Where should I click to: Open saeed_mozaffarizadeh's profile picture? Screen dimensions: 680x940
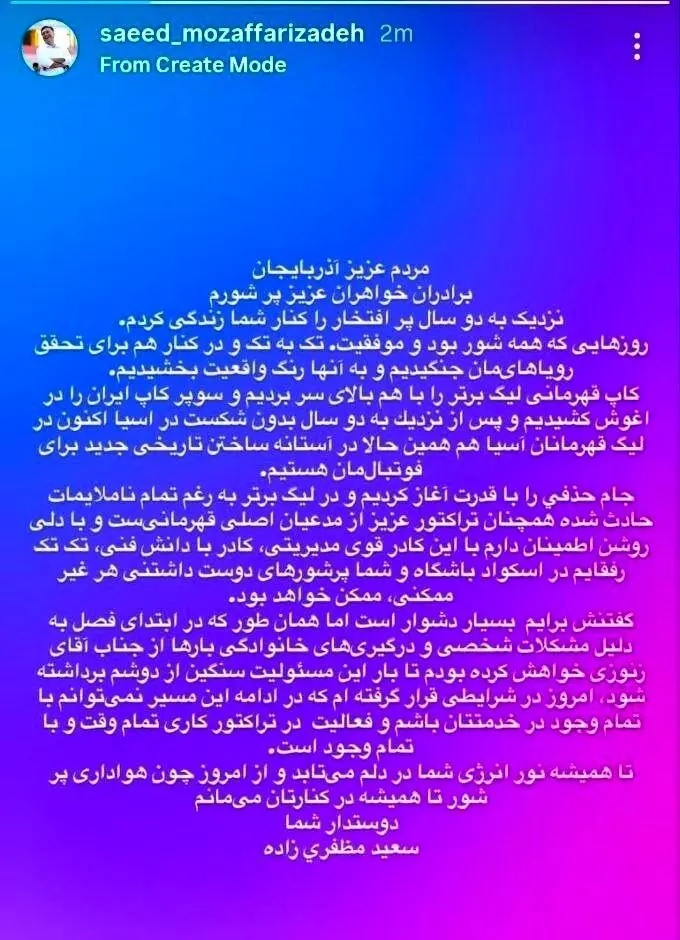pyautogui.click(x=50, y=49)
